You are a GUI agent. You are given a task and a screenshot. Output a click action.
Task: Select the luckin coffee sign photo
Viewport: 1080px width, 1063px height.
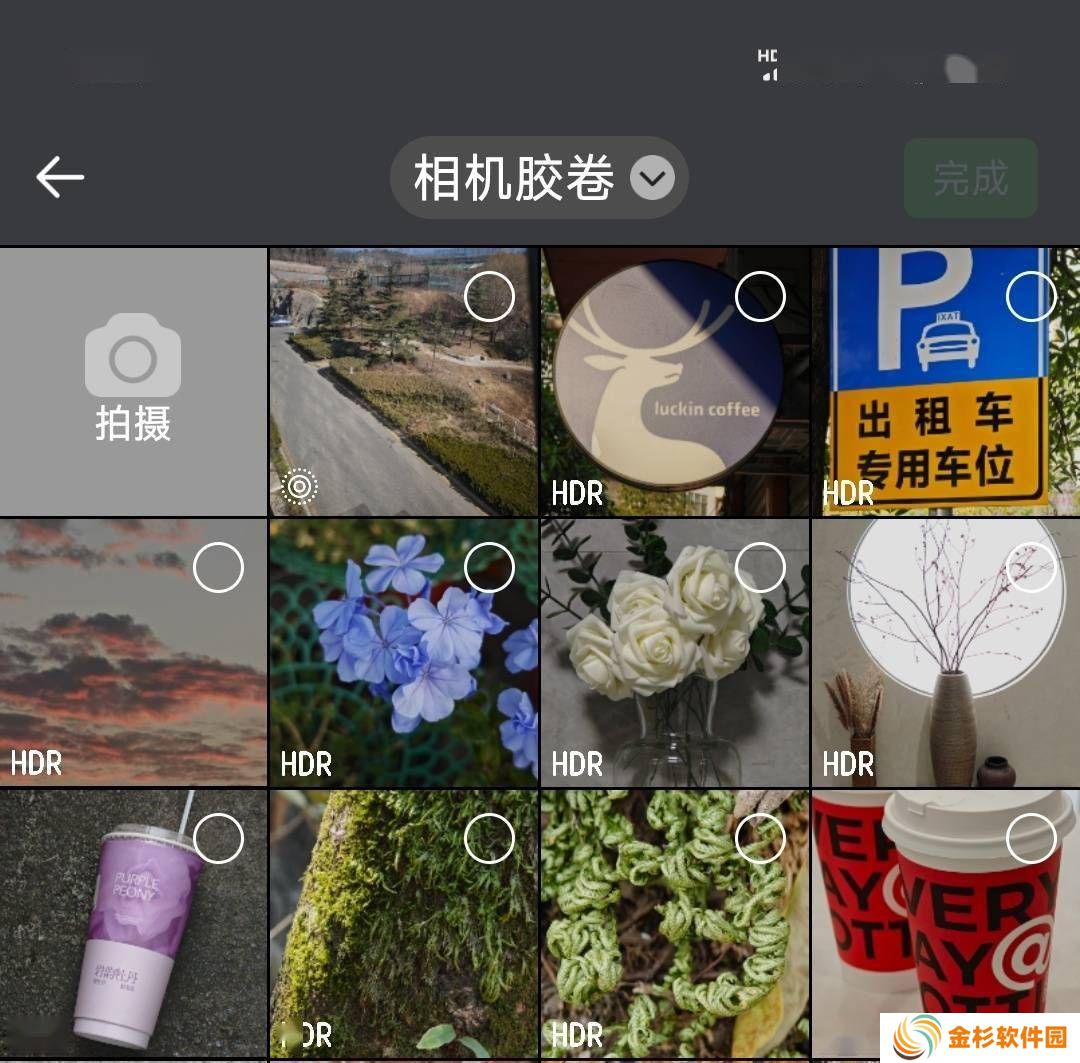click(760, 296)
